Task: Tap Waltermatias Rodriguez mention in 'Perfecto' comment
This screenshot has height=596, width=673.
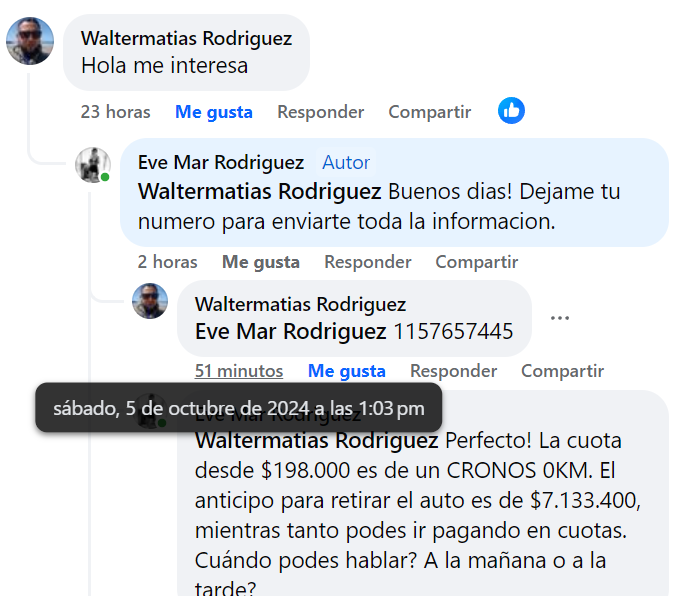Action: (x=316, y=441)
